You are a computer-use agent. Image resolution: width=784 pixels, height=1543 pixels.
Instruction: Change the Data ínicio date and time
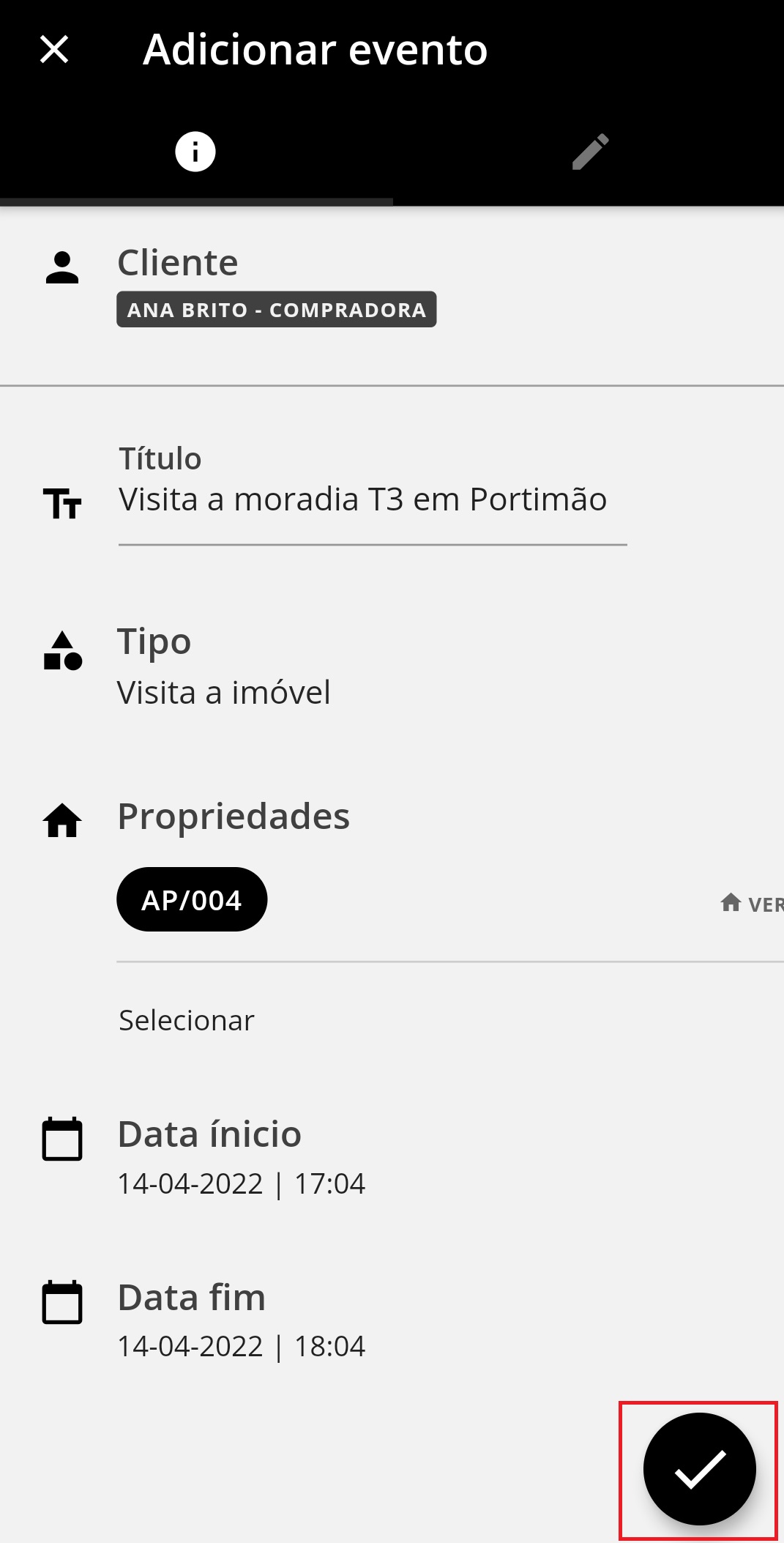click(241, 1183)
